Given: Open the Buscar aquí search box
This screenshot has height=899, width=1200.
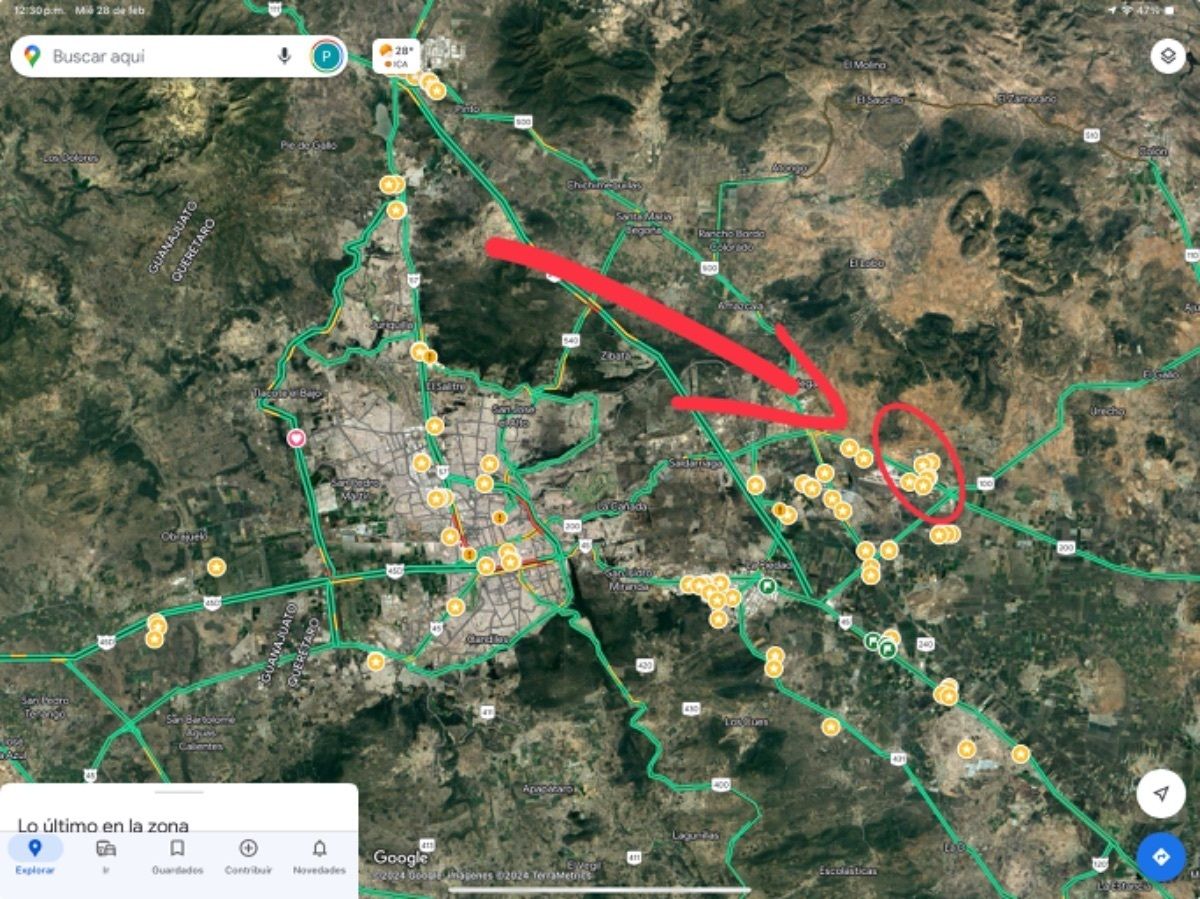Looking at the screenshot, I should pyautogui.click(x=150, y=57).
